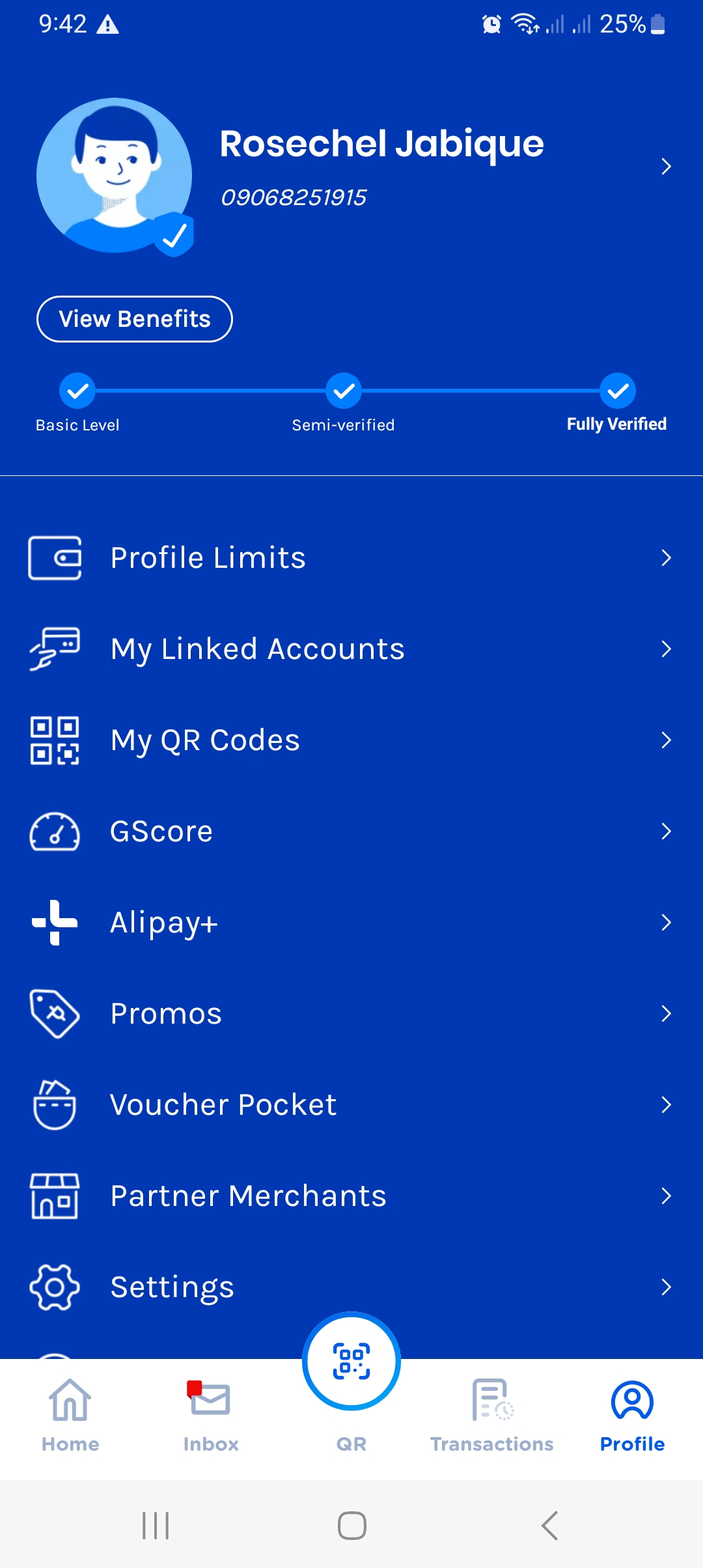Open the system recent apps view
The image size is (703, 1568).
point(156,1526)
